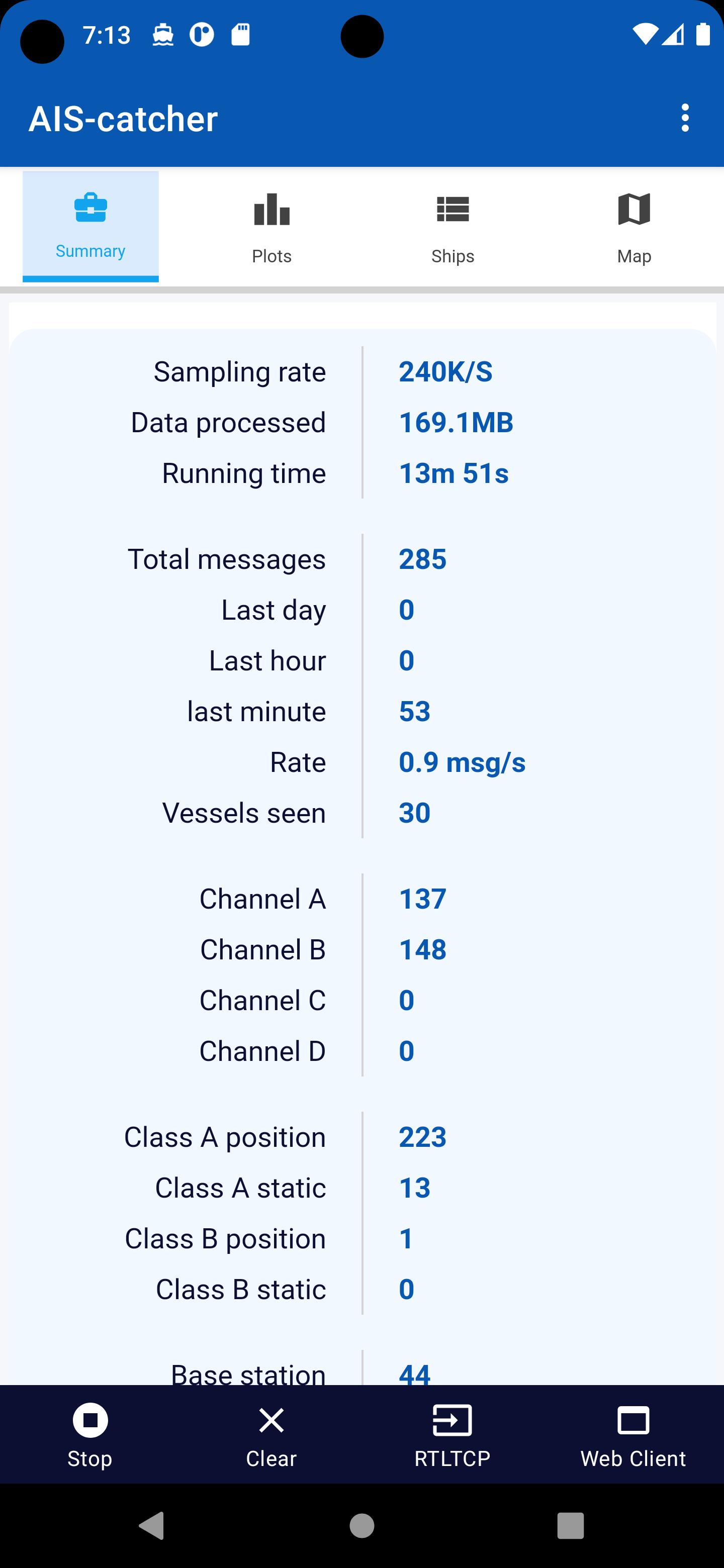Stop the receiver
724x1568 pixels.
click(90, 1436)
